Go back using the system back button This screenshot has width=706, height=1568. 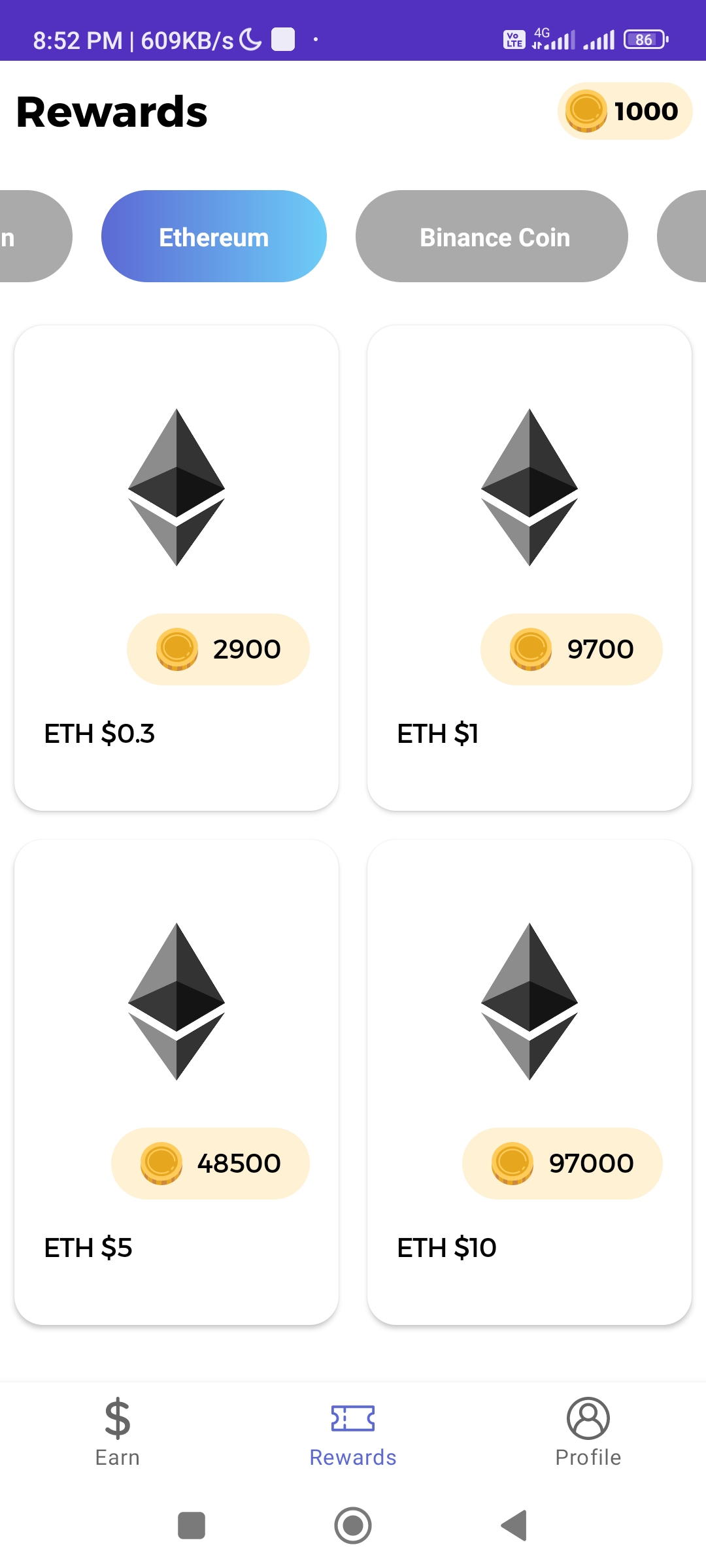coord(514,1526)
